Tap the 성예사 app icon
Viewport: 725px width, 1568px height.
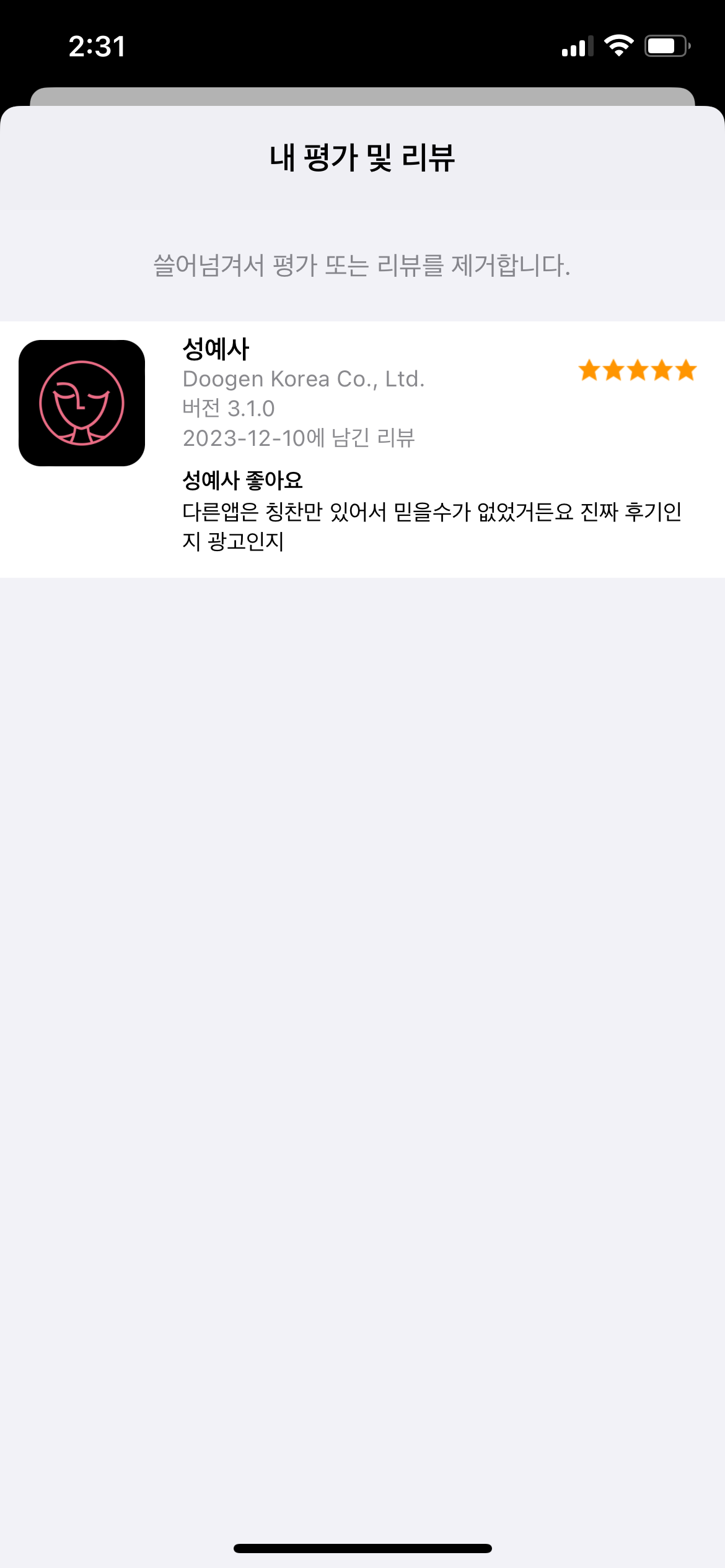pyautogui.click(x=82, y=403)
